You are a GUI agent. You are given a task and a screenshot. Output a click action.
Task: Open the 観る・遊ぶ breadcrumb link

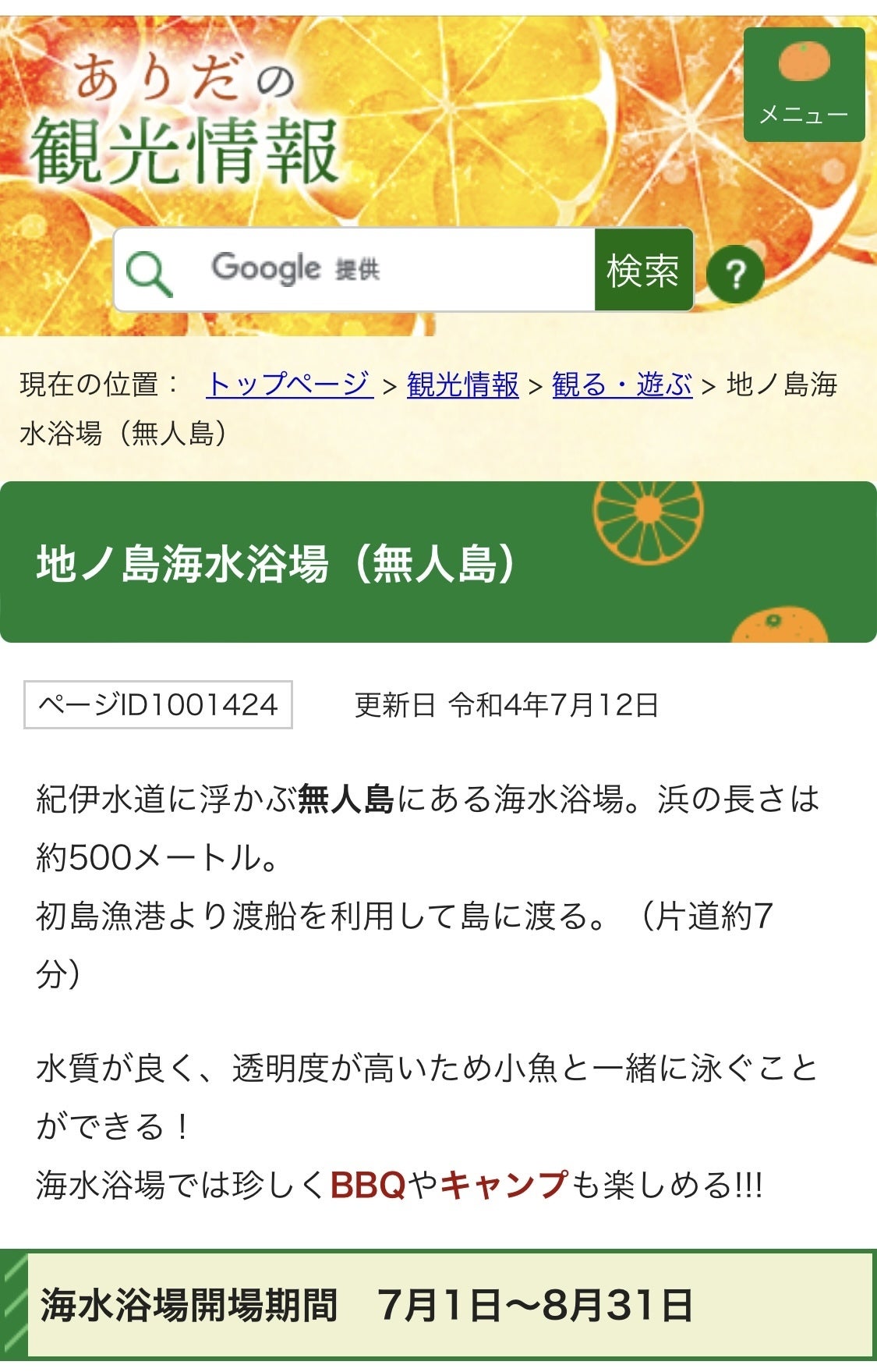tap(622, 384)
